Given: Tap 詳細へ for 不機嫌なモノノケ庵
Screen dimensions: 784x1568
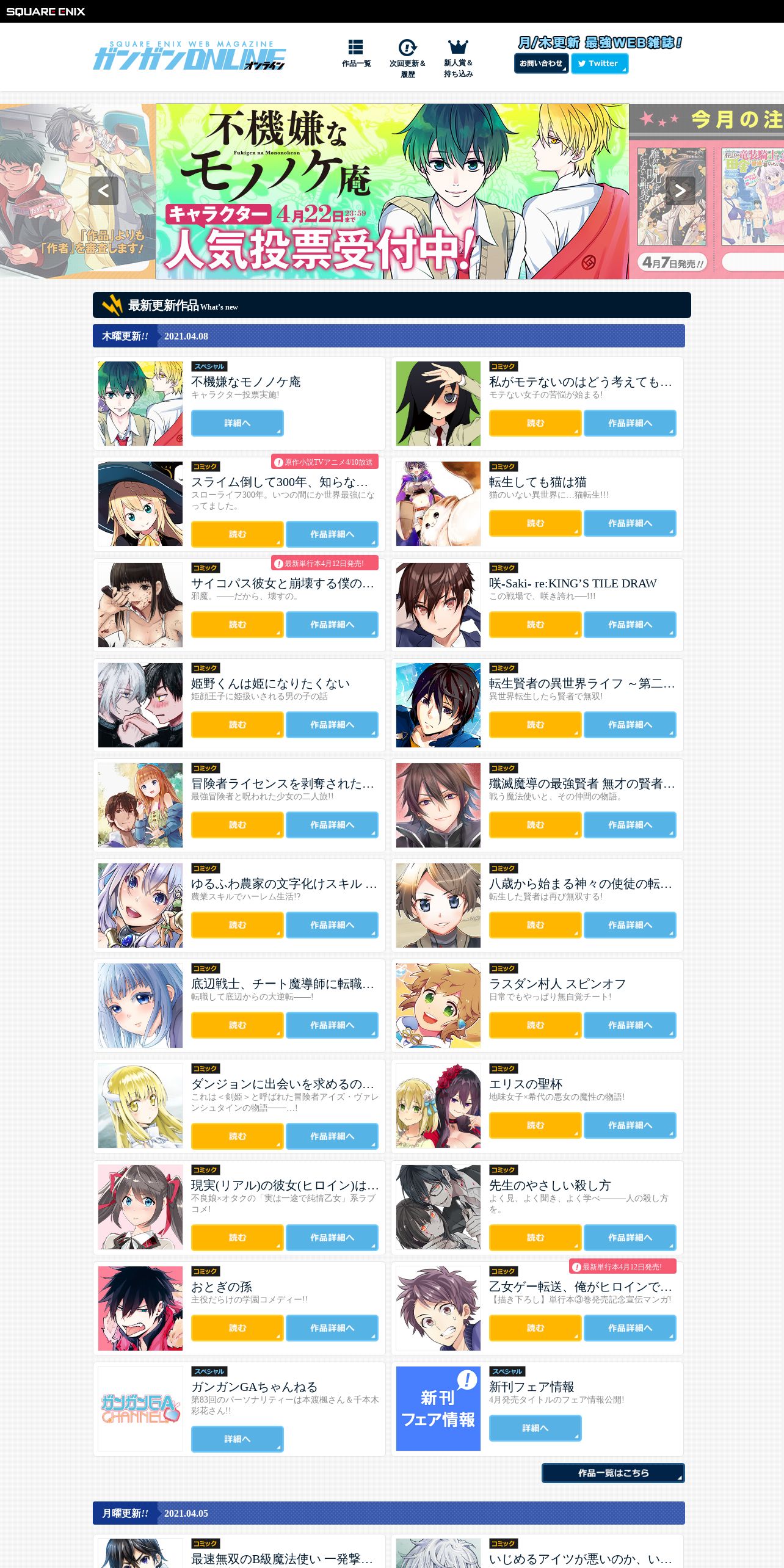Looking at the screenshot, I should point(238,423).
